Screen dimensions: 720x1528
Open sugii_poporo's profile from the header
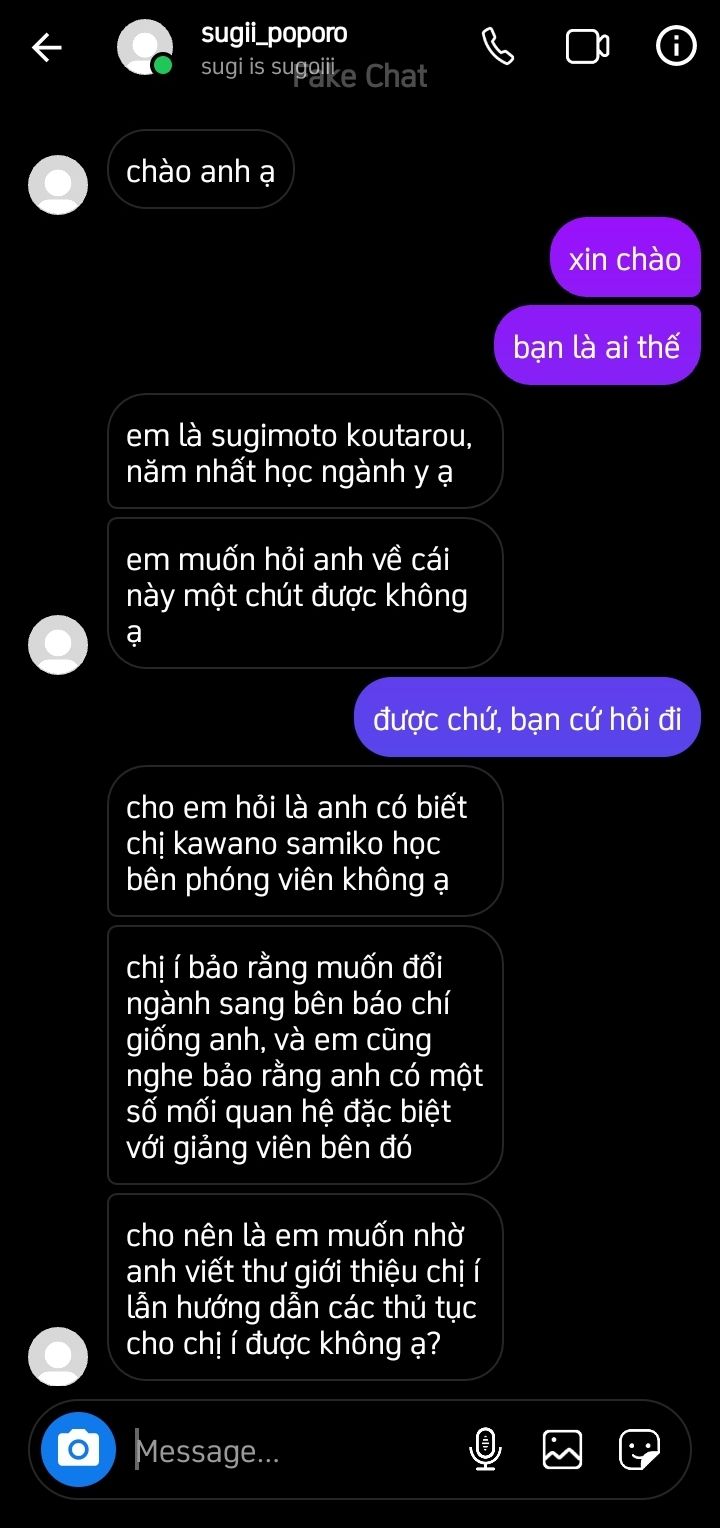272,35
